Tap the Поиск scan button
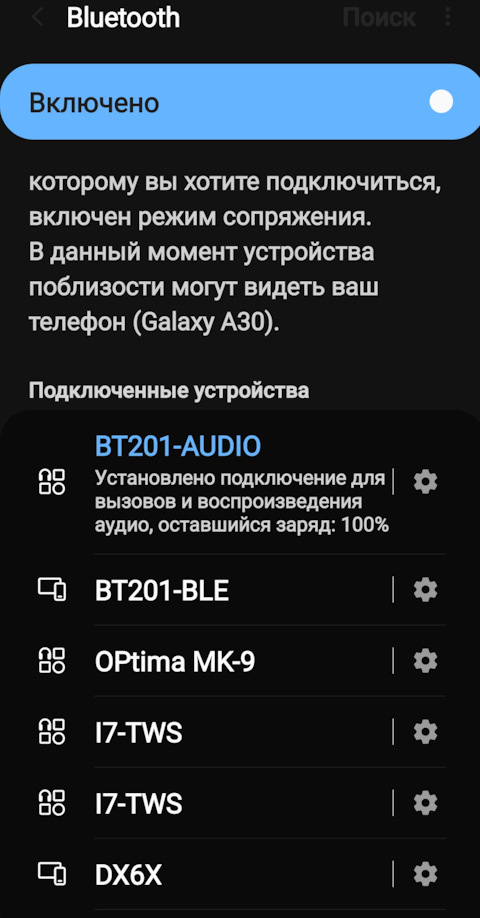The image size is (480, 918). point(379,18)
